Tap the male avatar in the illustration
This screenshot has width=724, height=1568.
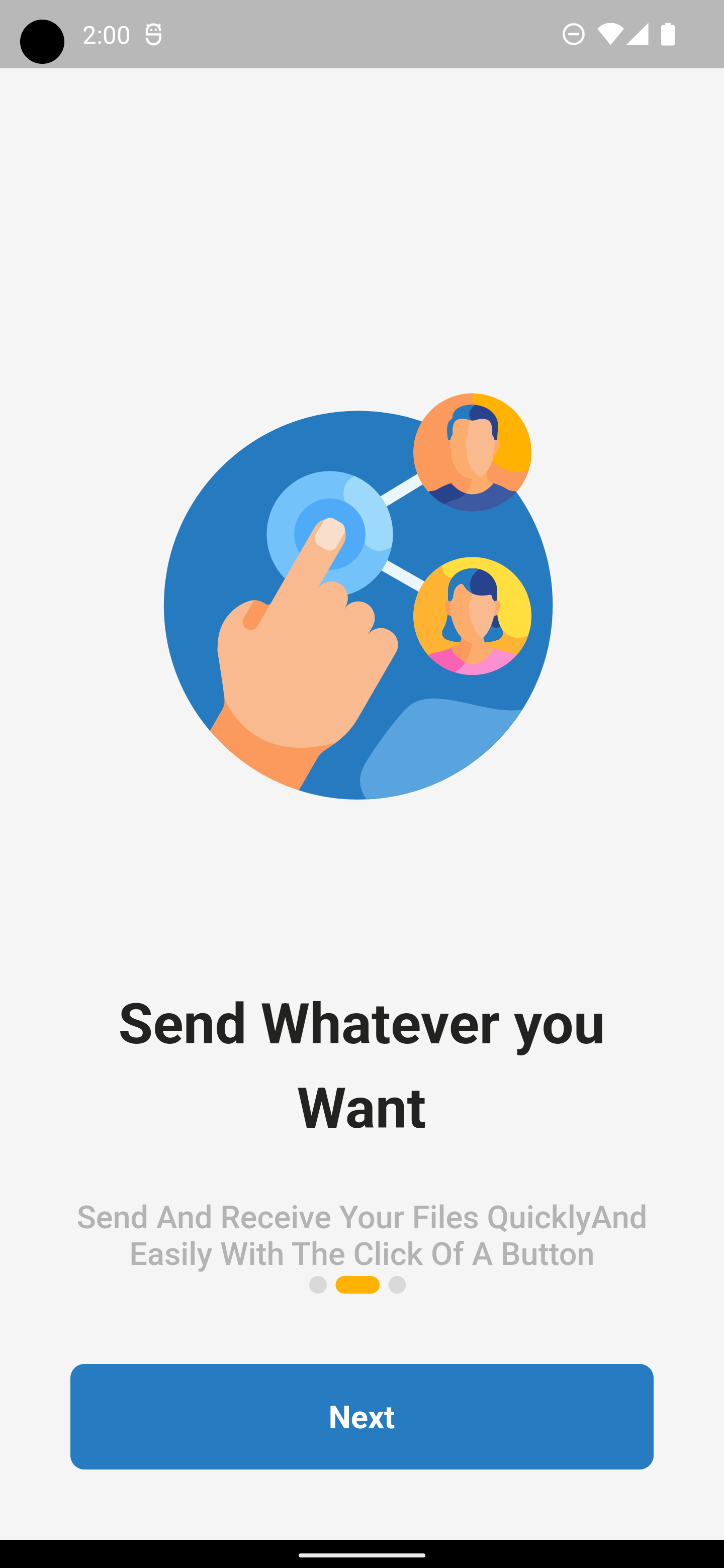474,453
